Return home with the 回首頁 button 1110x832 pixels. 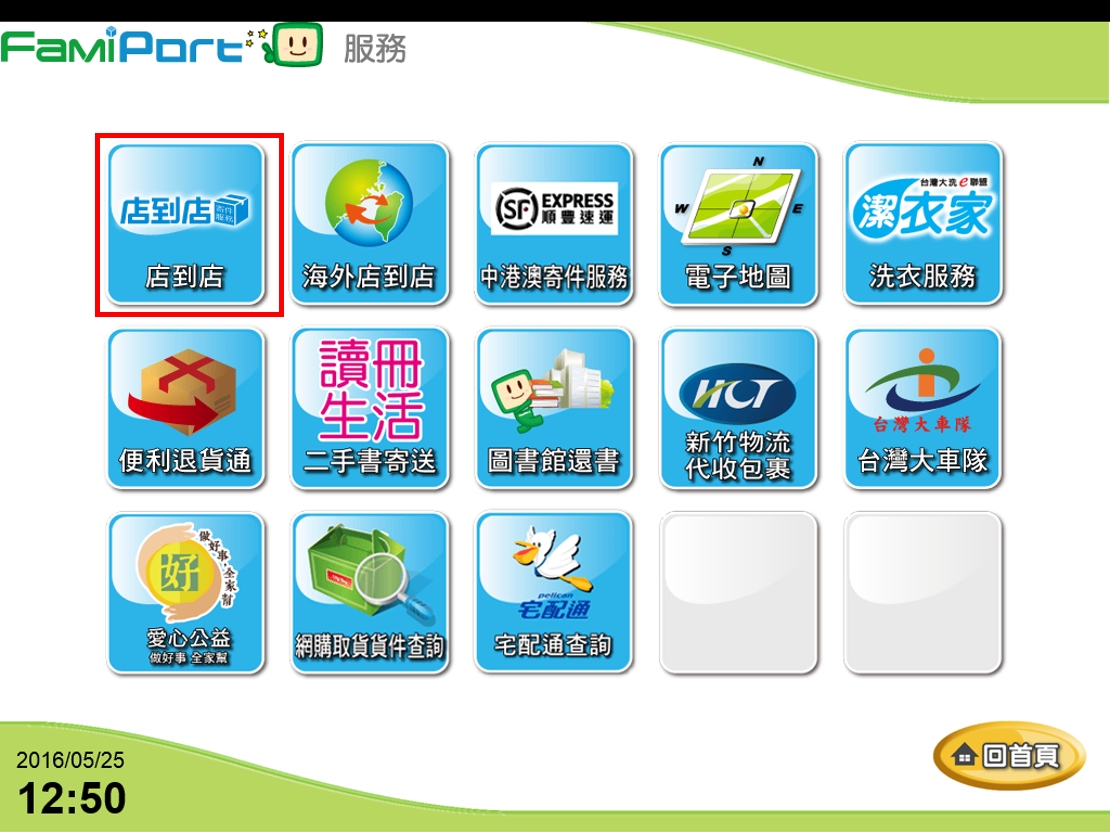[x=1009, y=755]
